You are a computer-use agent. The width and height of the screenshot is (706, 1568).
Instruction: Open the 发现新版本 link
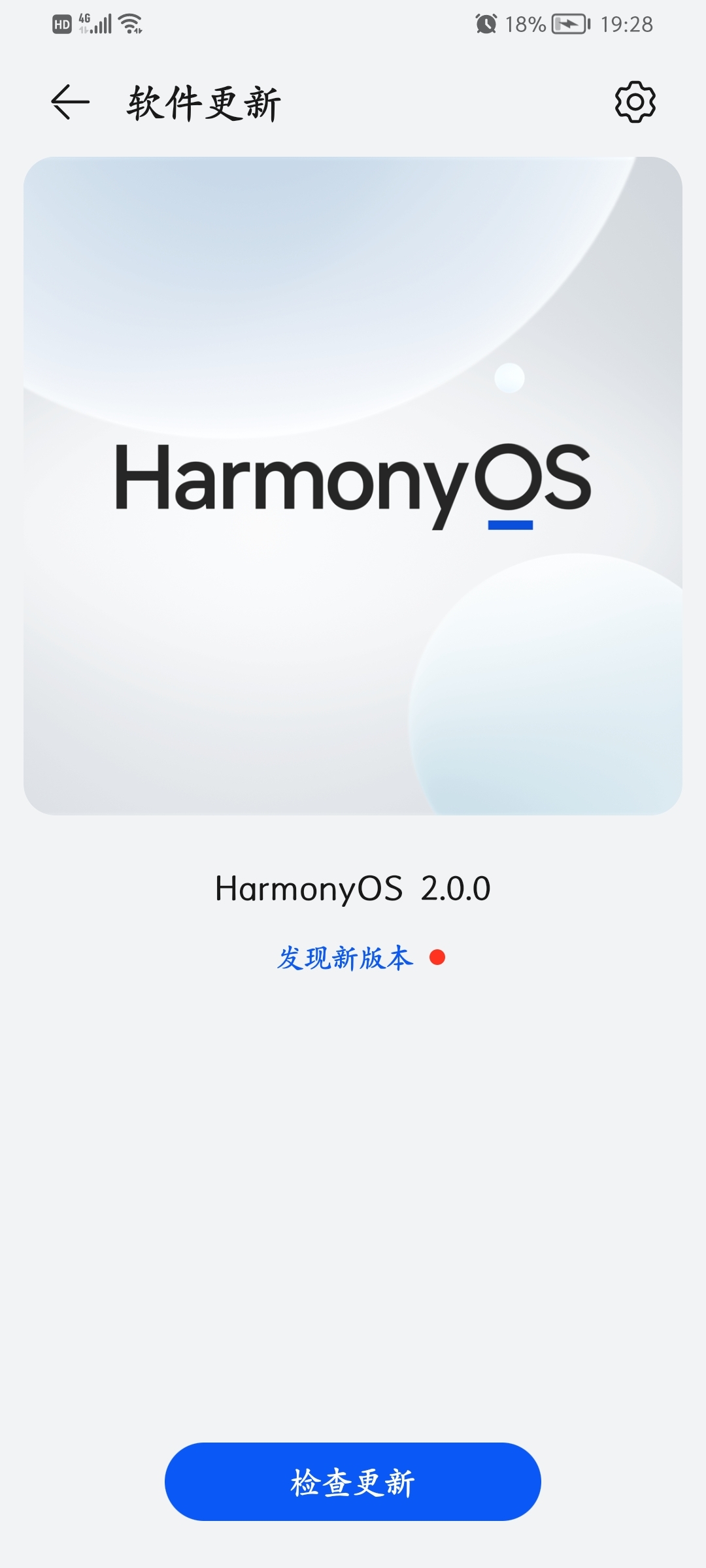(x=345, y=958)
